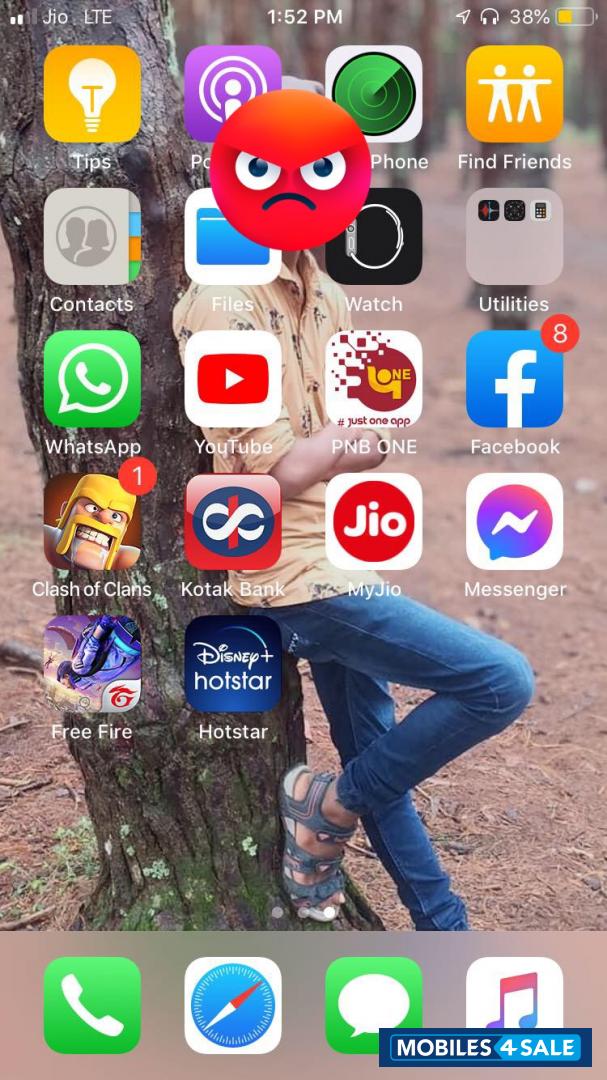Open the PNB ONE banking app
Image resolution: width=607 pixels, height=1080 pixels.
pyautogui.click(x=374, y=379)
